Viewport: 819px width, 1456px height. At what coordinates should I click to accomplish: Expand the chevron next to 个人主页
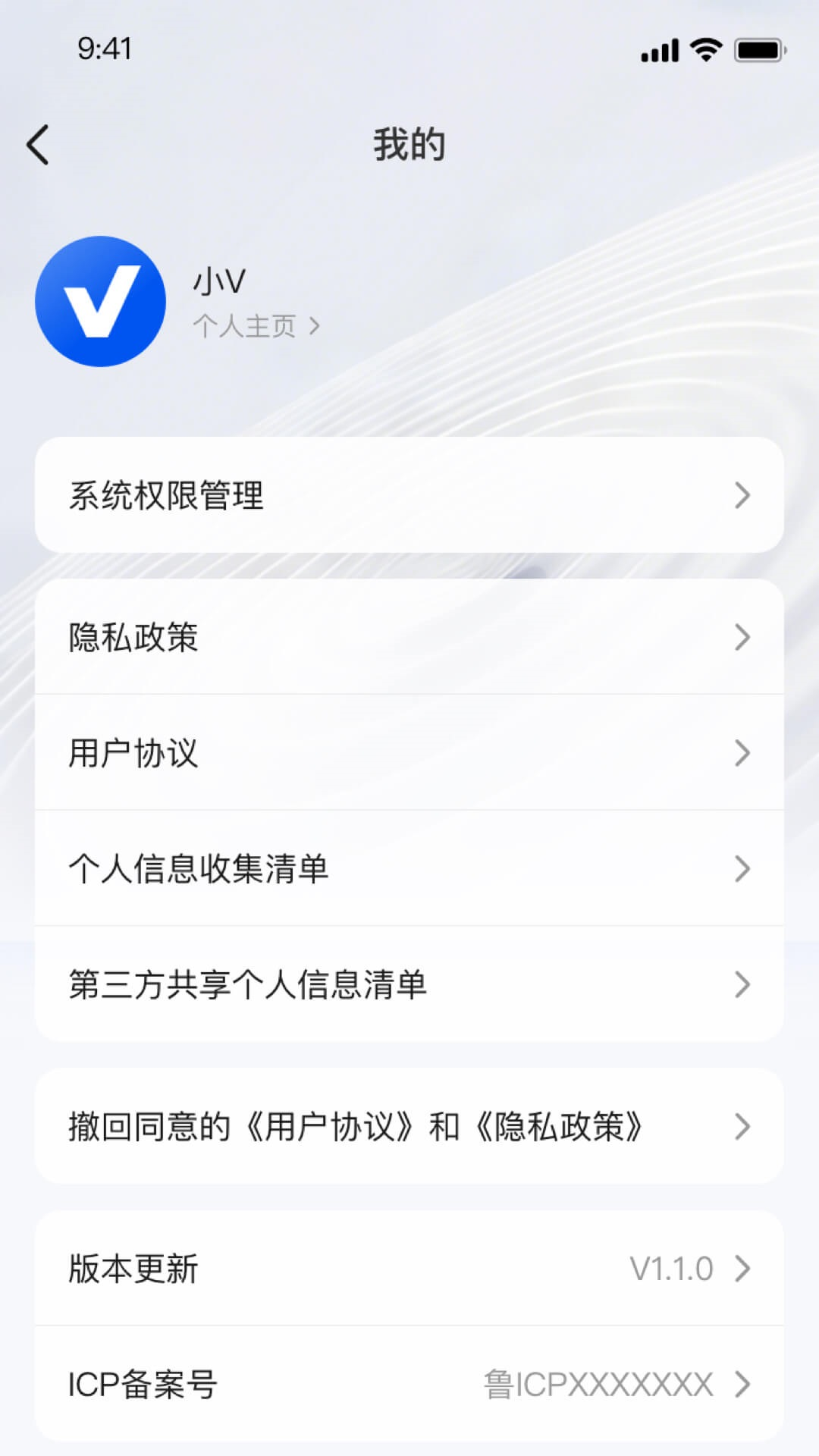click(313, 326)
